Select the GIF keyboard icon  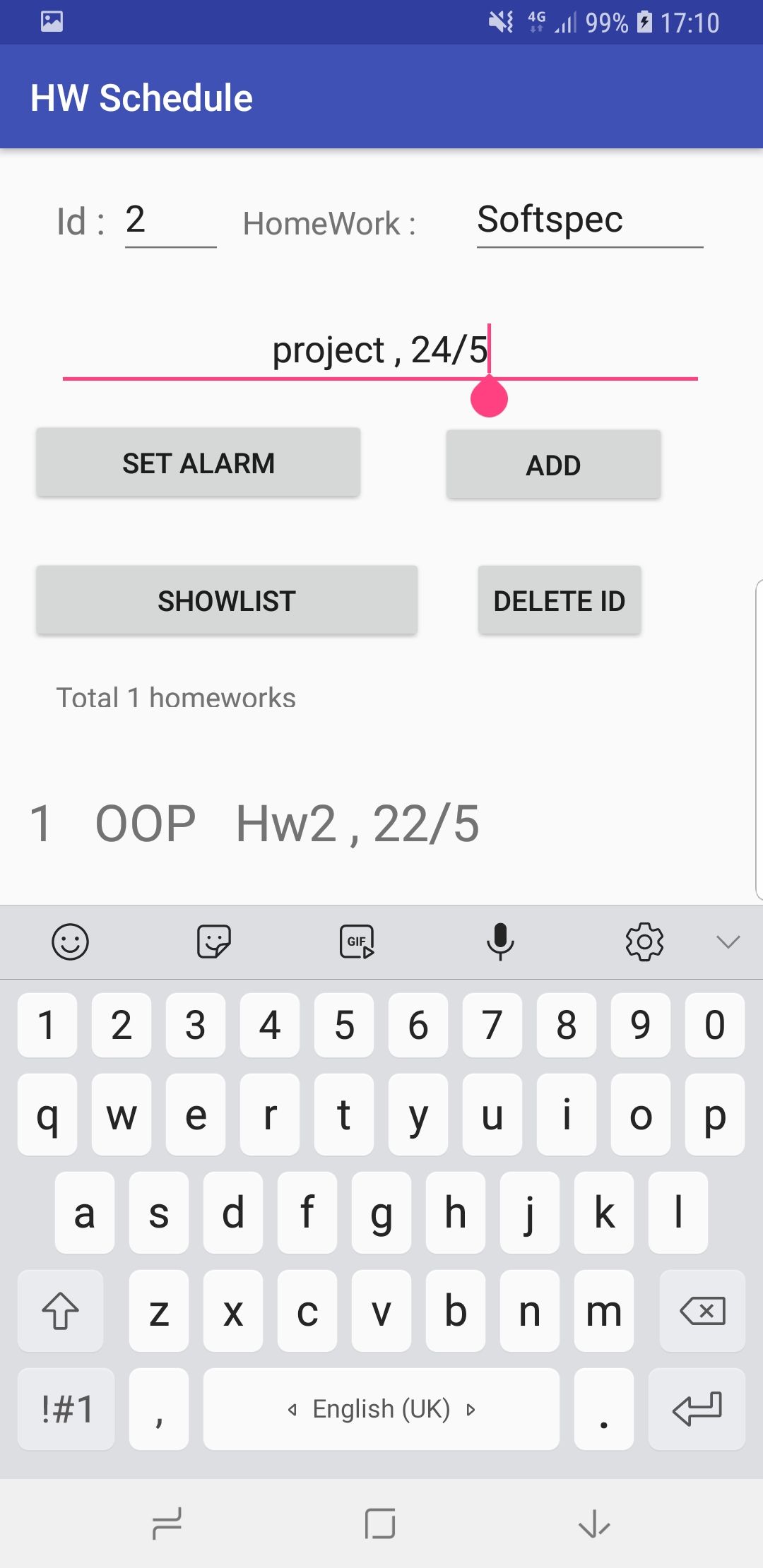(x=357, y=942)
